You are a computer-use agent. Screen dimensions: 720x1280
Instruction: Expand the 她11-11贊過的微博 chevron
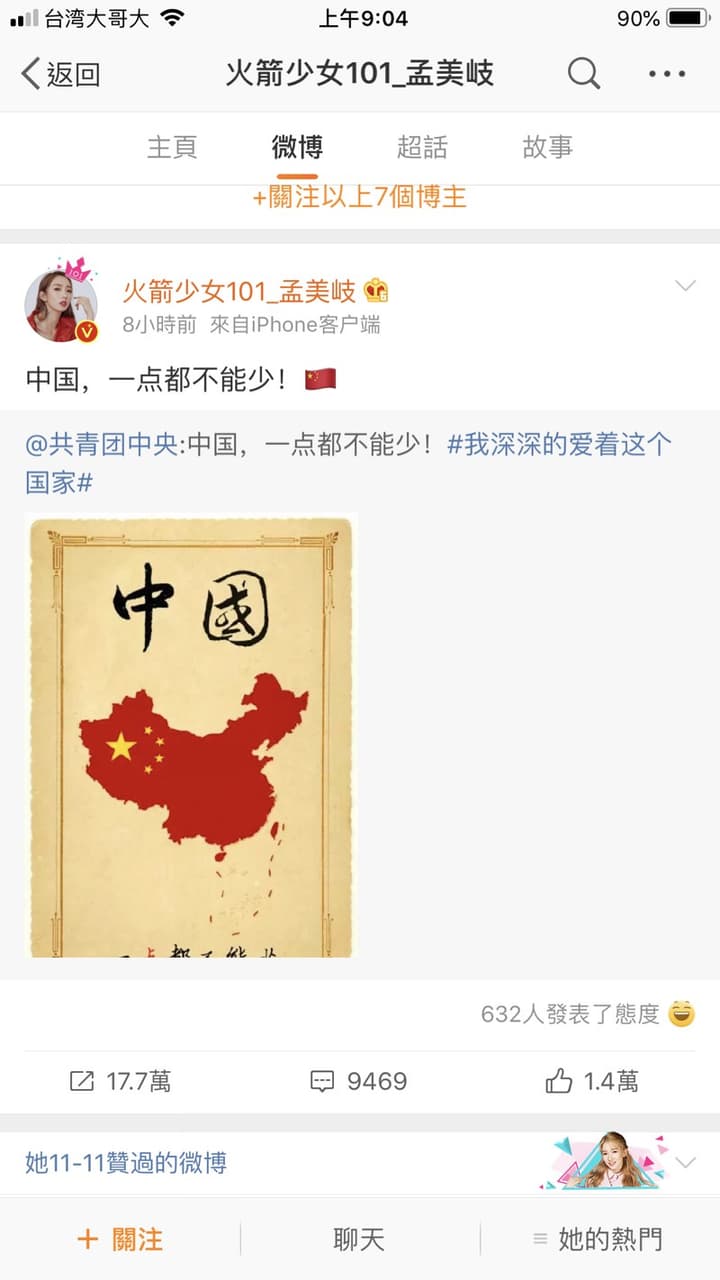[x=685, y=1162]
